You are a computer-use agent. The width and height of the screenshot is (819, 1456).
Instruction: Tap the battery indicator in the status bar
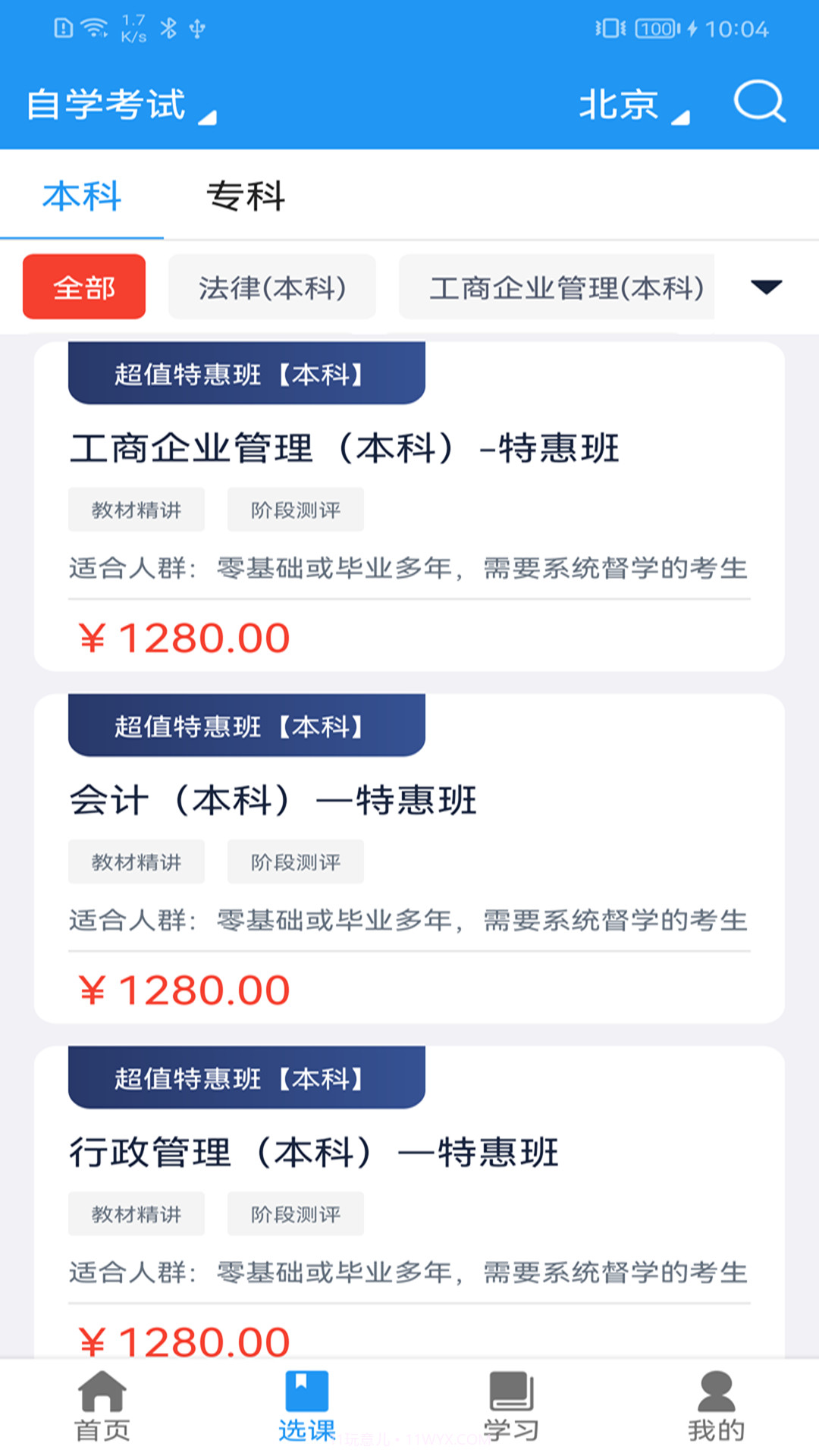click(x=654, y=28)
